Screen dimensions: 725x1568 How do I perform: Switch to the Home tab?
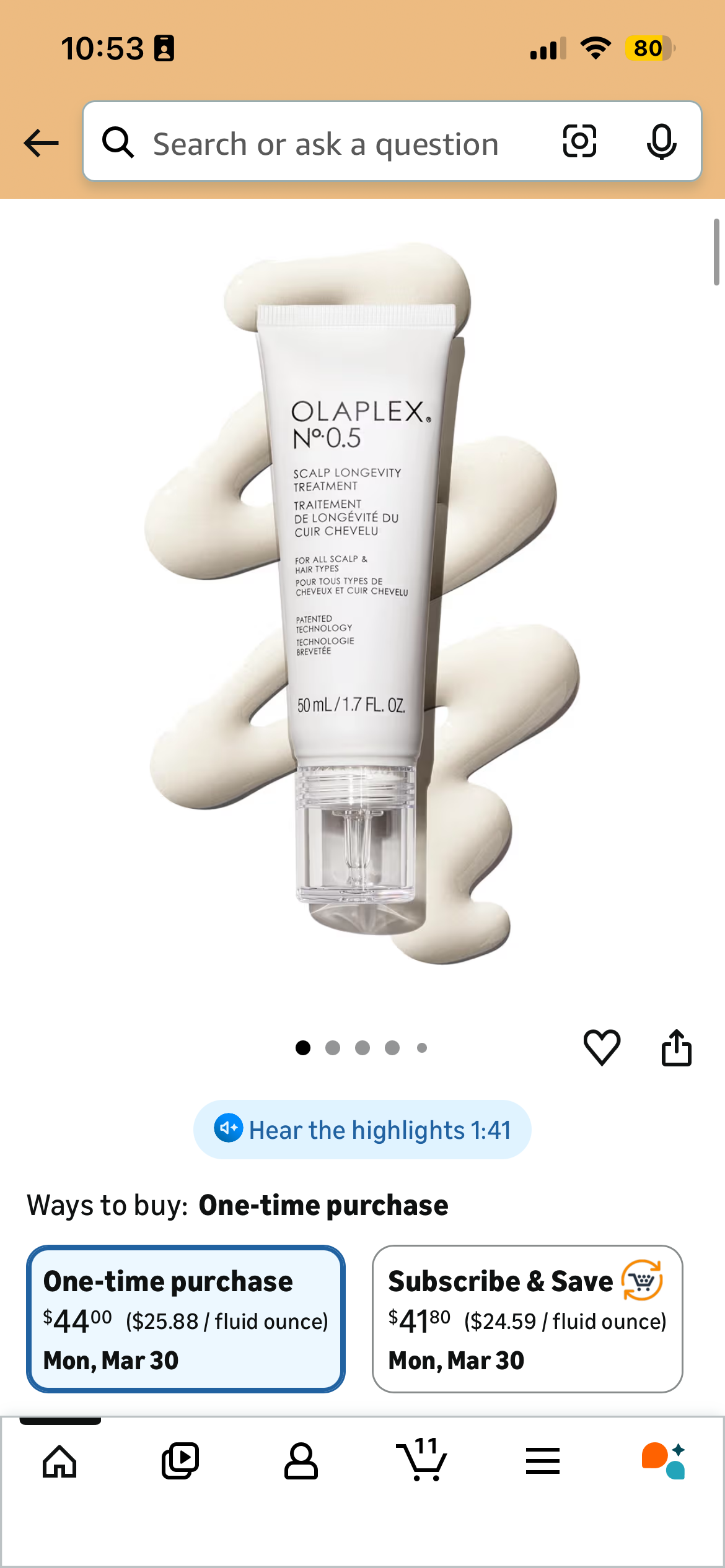pos(59,1461)
